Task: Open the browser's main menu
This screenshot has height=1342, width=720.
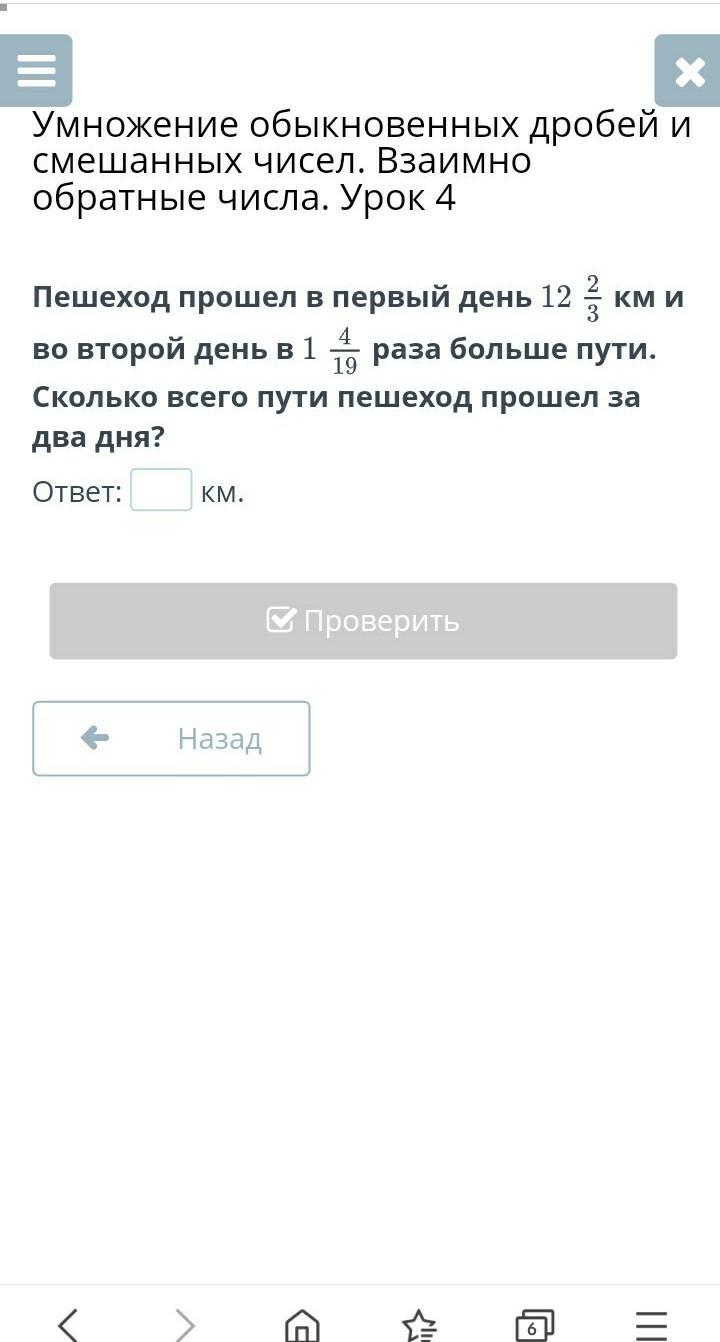Action: click(x=651, y=1324)
